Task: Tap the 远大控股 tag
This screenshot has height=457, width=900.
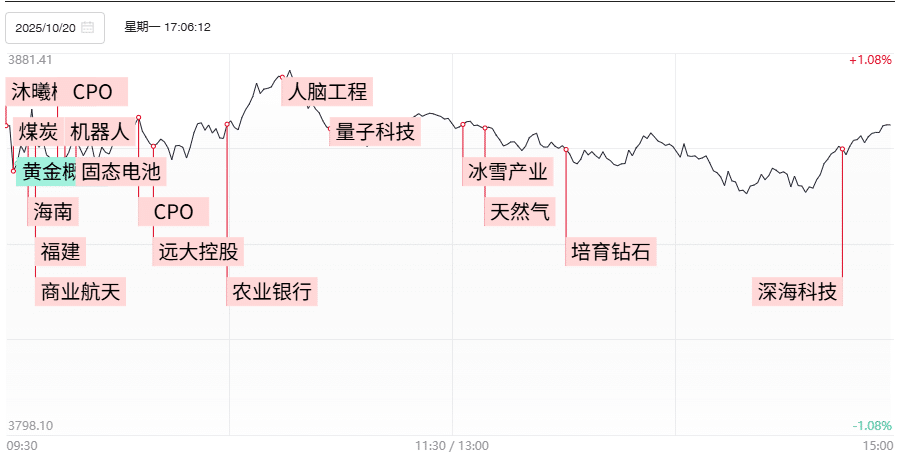Action: [x=198, y=251]
